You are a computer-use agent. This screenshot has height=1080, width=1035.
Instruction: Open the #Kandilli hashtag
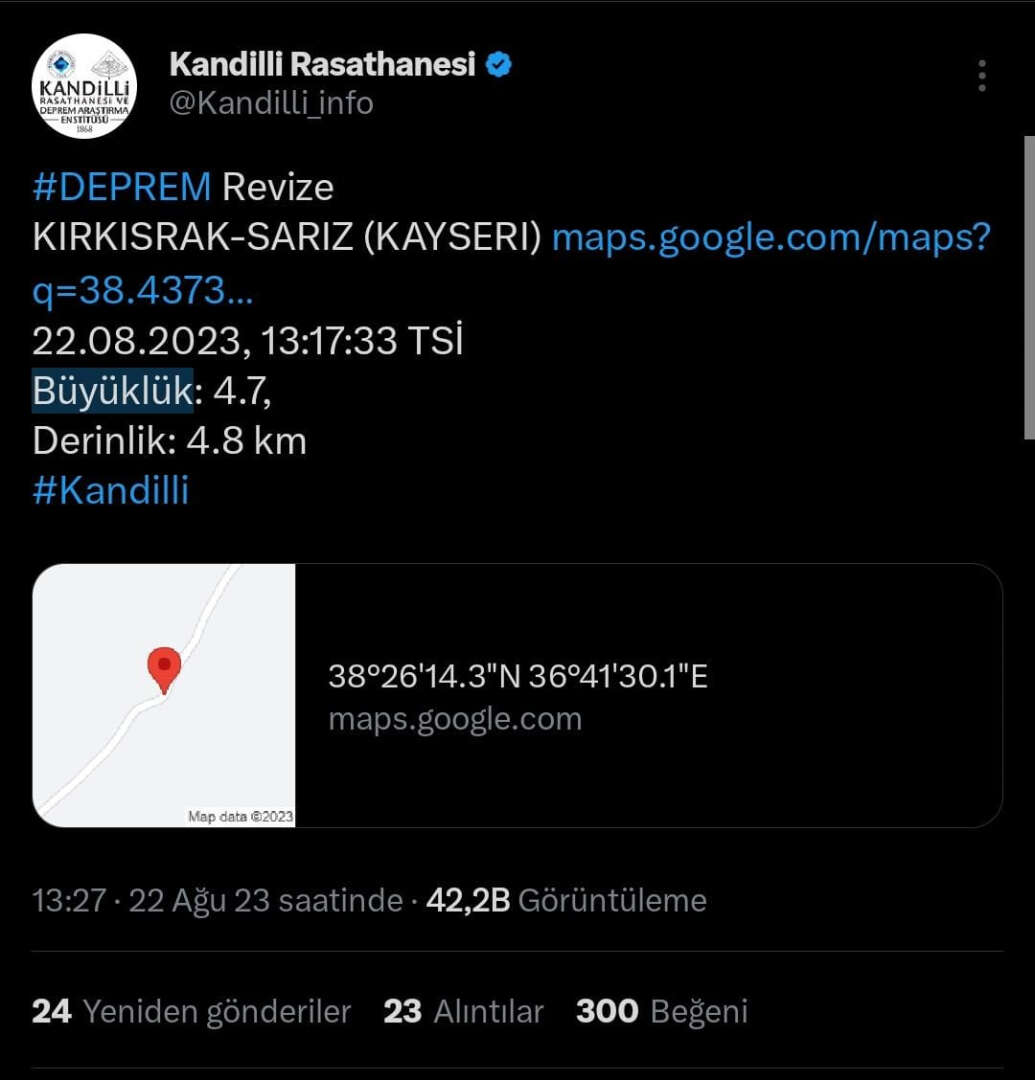tap(111, 491)
